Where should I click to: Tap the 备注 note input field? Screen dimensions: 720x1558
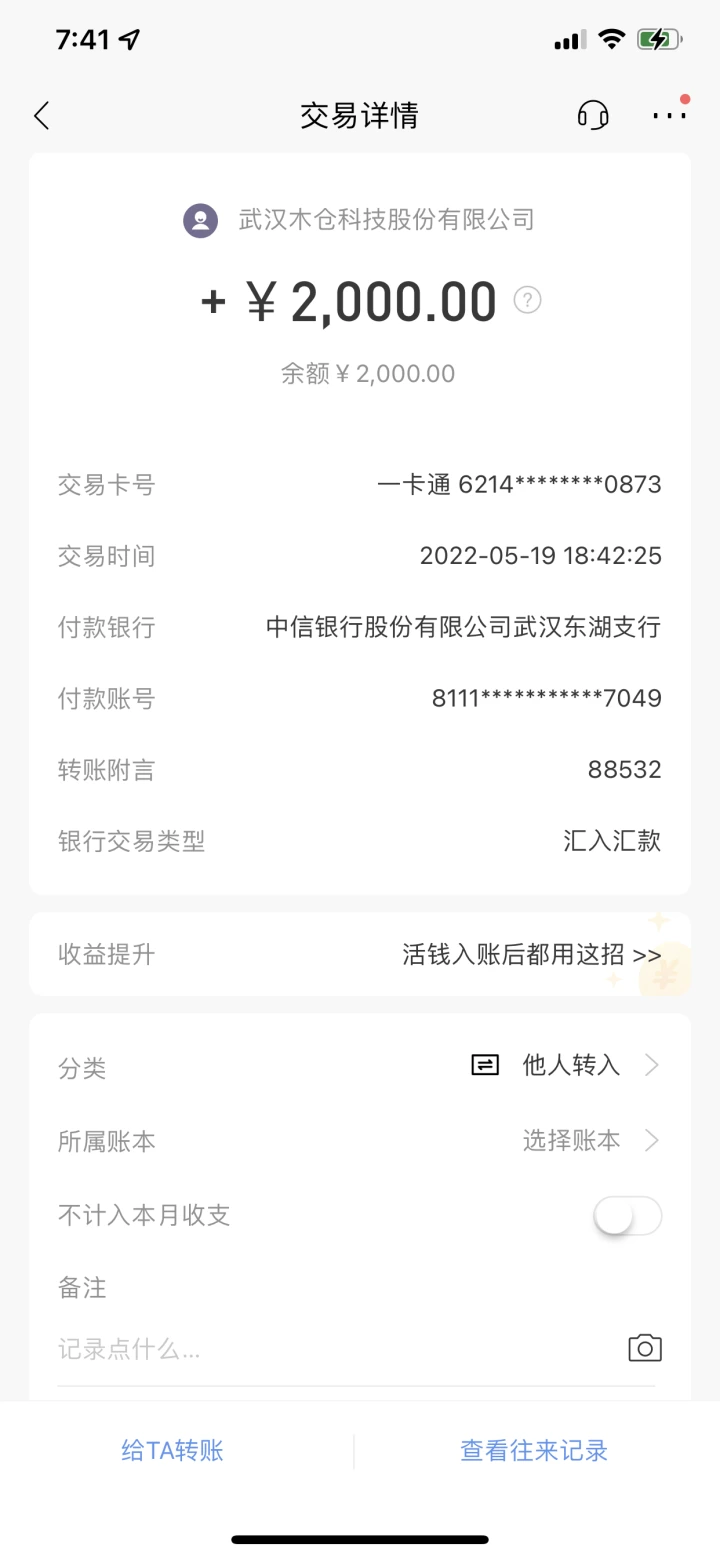[x=330, y=1349]
